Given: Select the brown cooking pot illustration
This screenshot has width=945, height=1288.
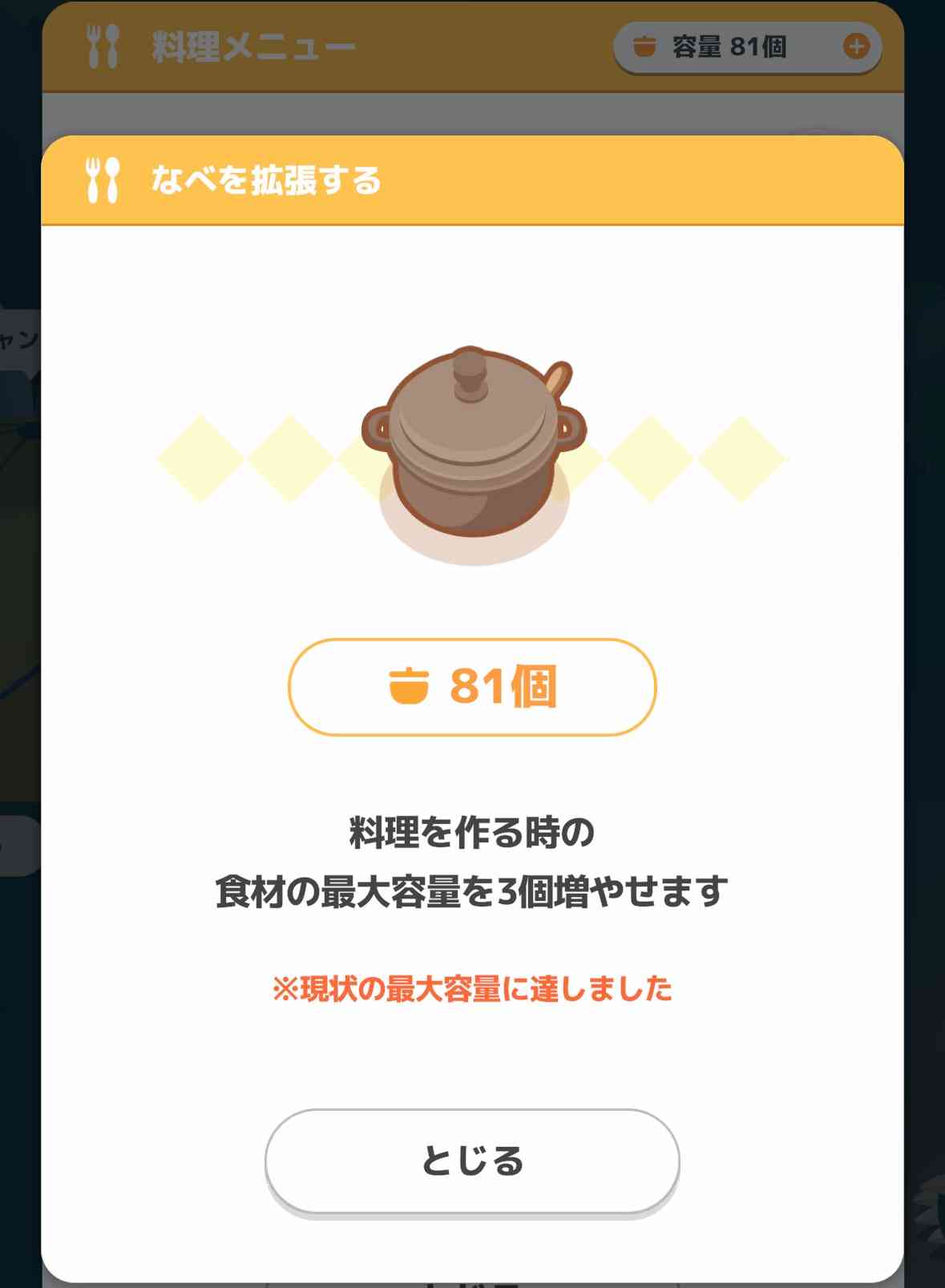Looking at the screenshot, I should click(x=473, y=449).
